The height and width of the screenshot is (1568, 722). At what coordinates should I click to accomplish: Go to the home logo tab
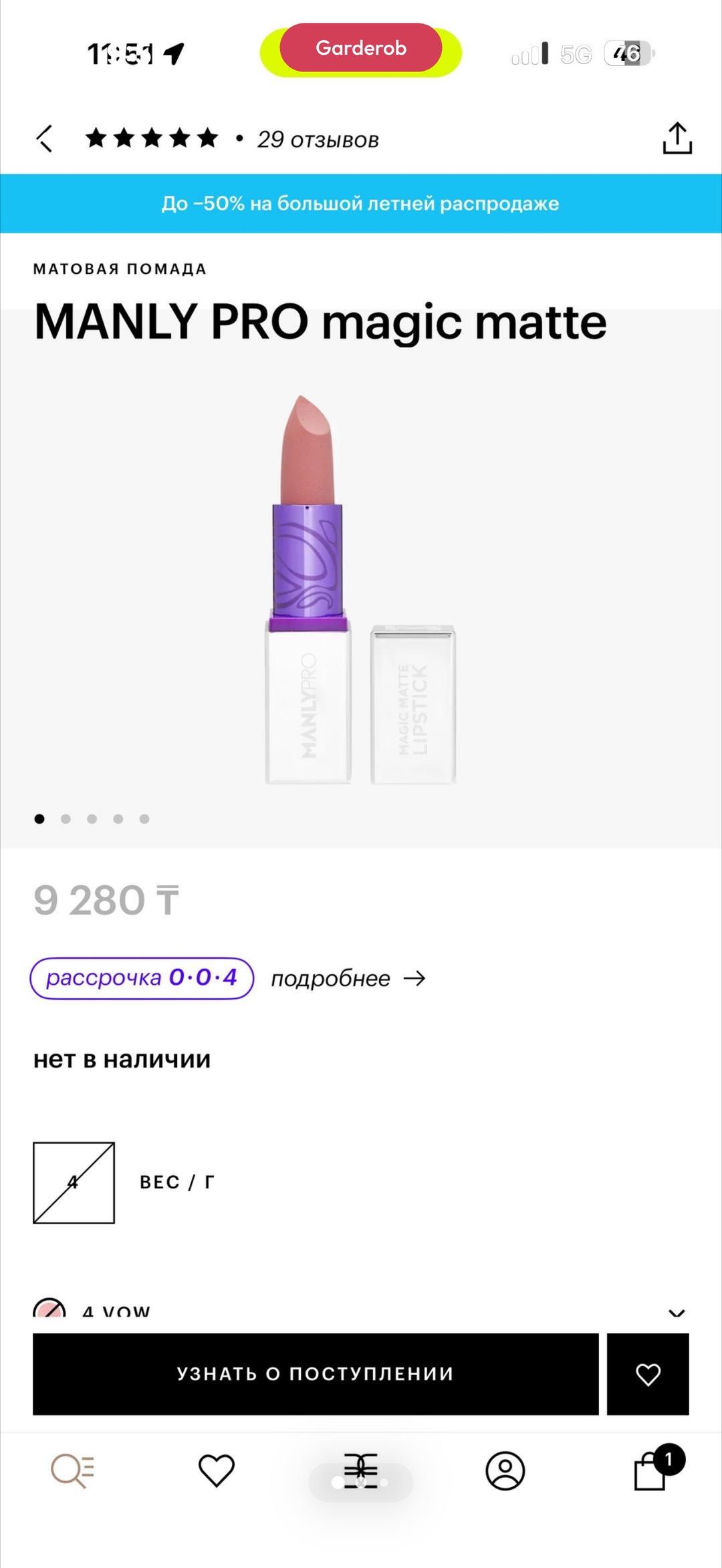point(361,1470)
